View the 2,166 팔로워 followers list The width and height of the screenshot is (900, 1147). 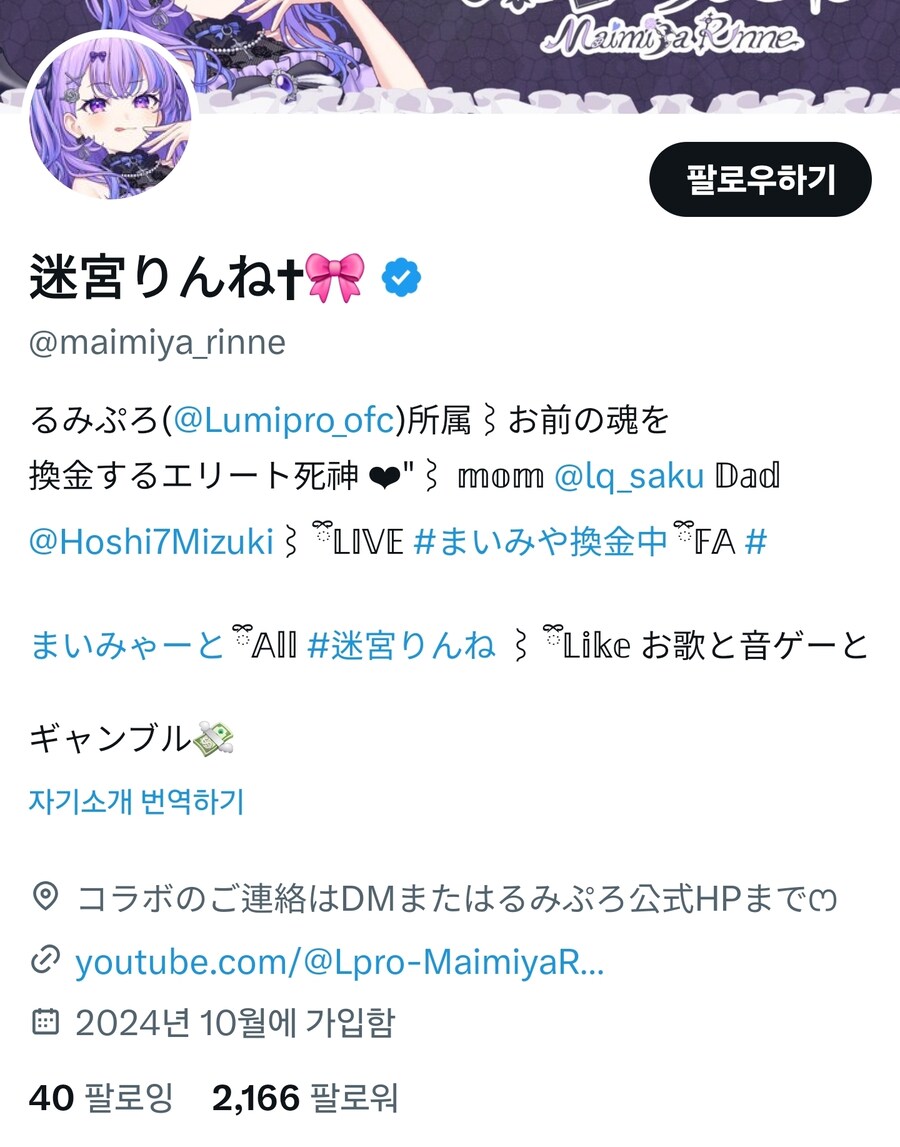point(305,1098)
